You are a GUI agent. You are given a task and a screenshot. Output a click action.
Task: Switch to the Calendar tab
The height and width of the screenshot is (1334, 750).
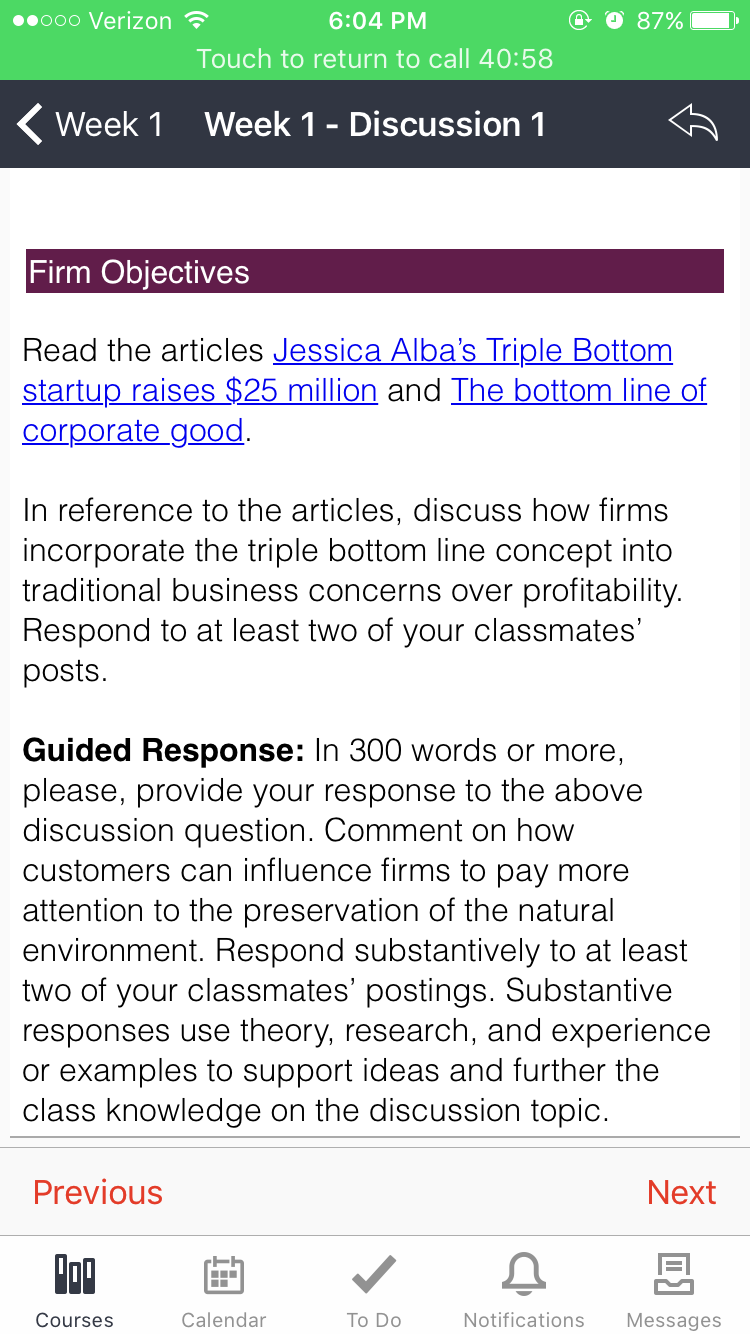pos(224,1290)
